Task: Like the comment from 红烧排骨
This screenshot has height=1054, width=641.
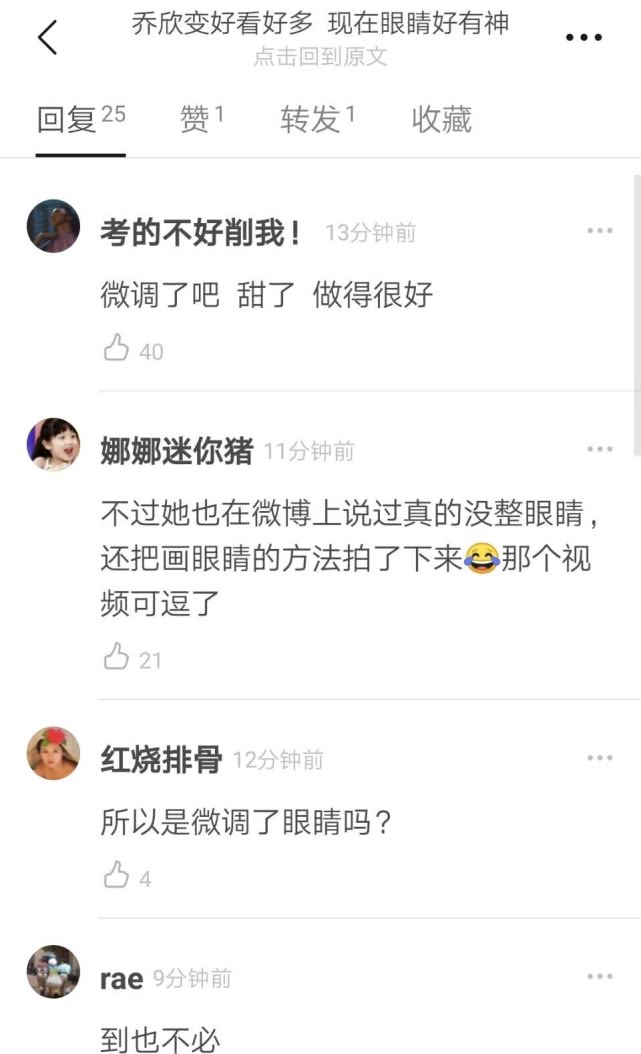Action: point(118,877)
